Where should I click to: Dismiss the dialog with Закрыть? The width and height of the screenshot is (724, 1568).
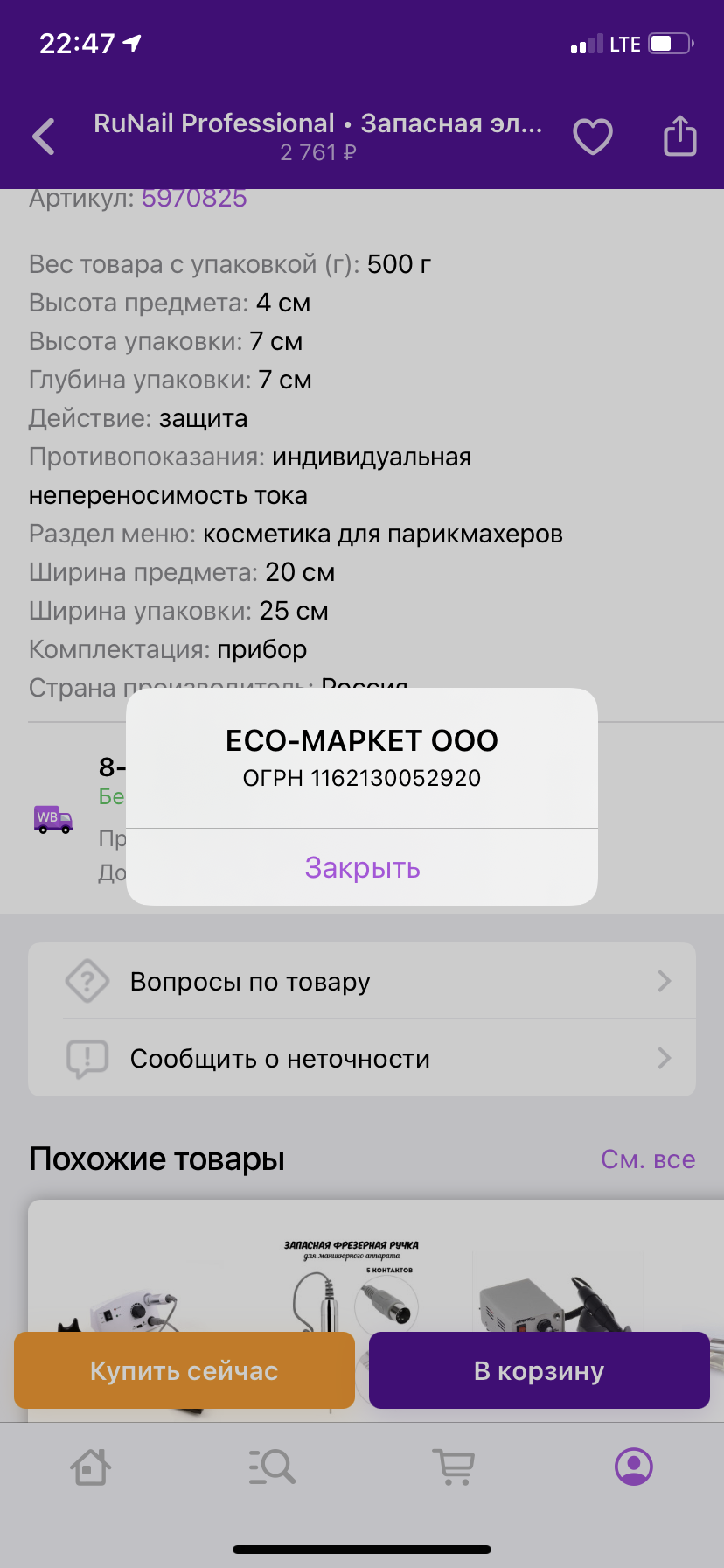tap(362, 867)
